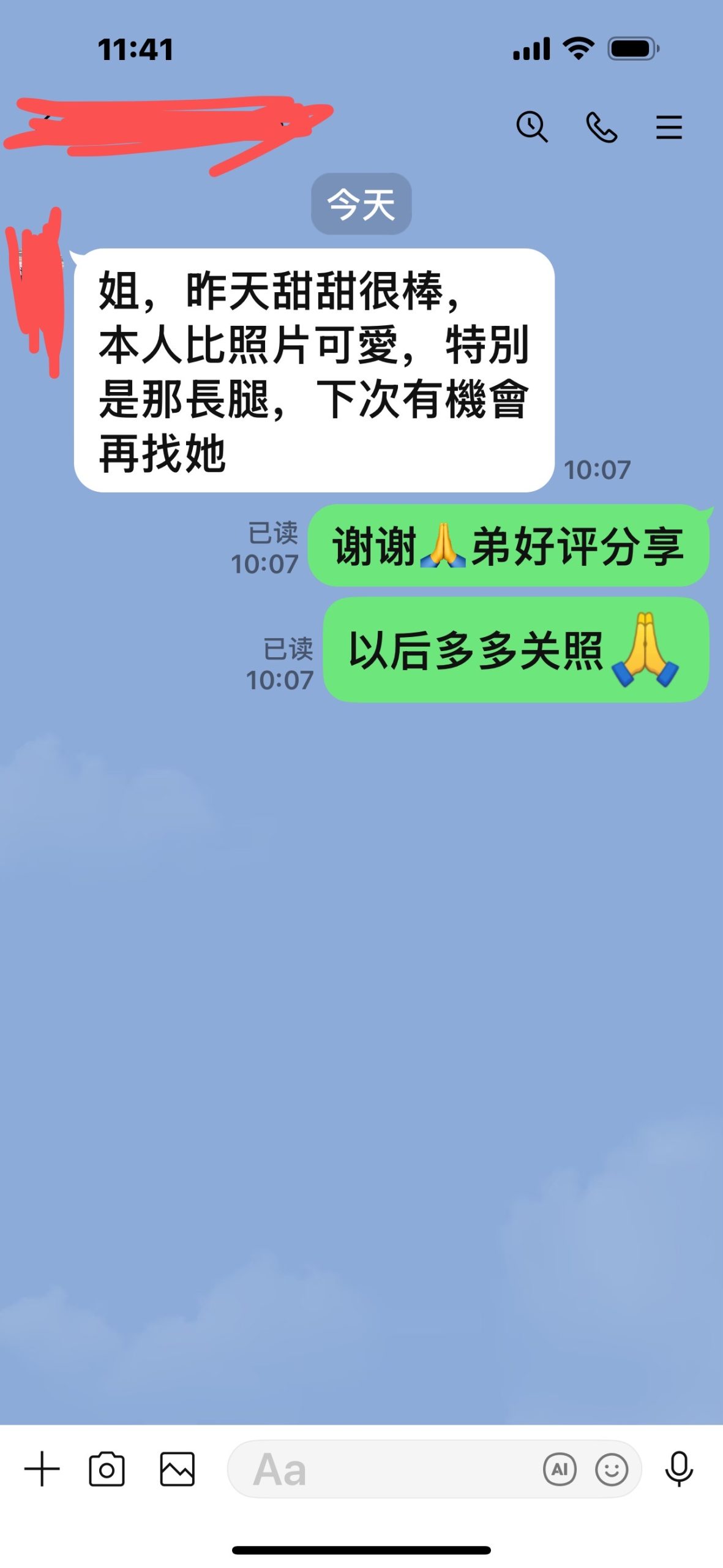
Task: Open the chat menu
Action: click(669, 127)
